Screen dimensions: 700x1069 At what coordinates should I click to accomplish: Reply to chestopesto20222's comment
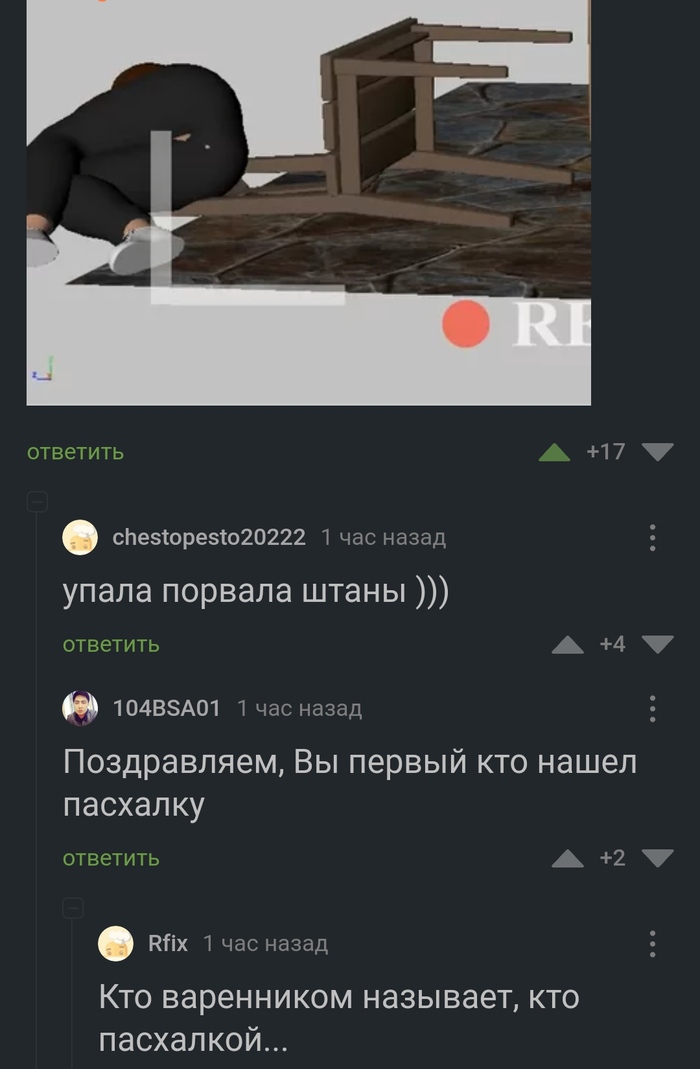(x=111, y=645)
